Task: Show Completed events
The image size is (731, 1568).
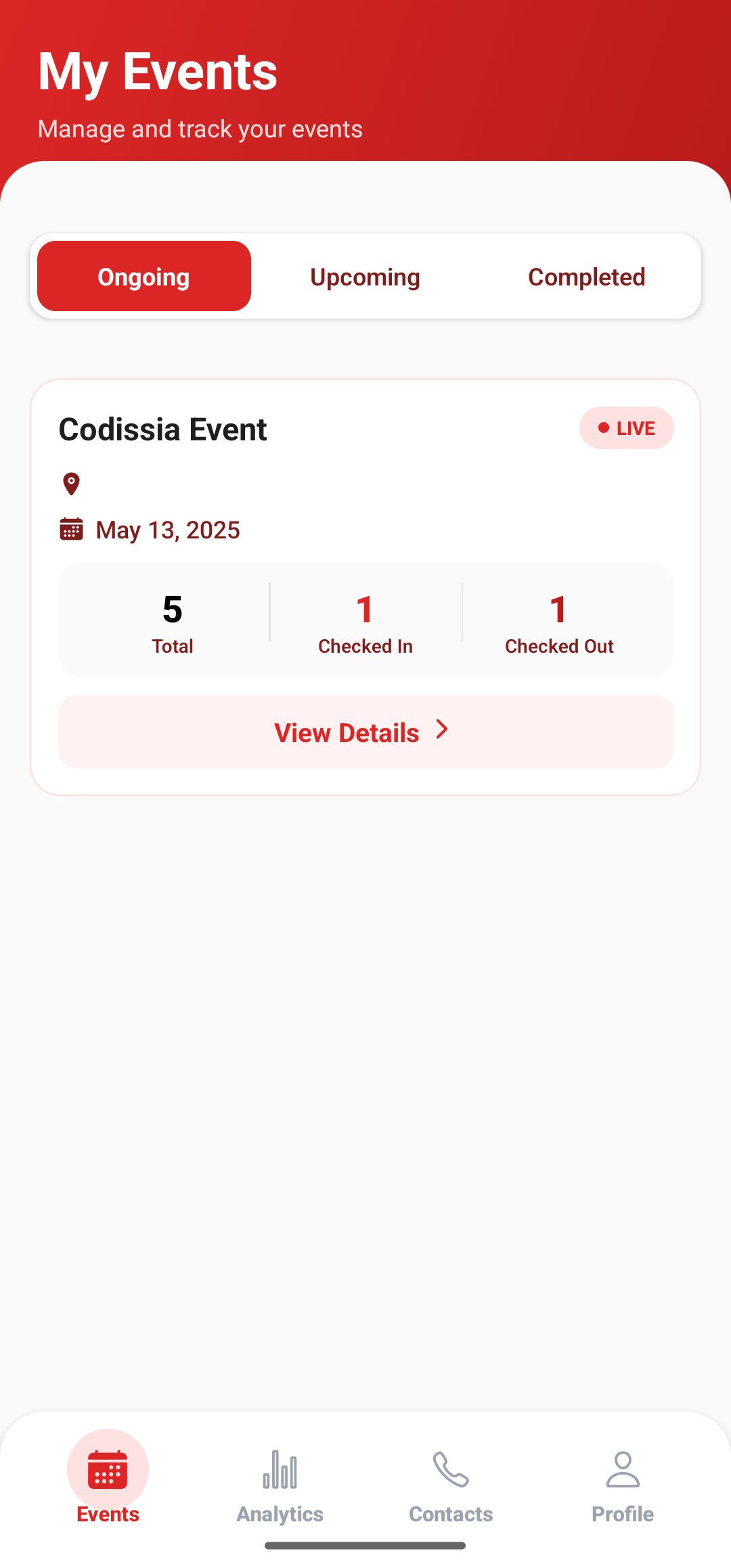Action: [x=586, y=276]
